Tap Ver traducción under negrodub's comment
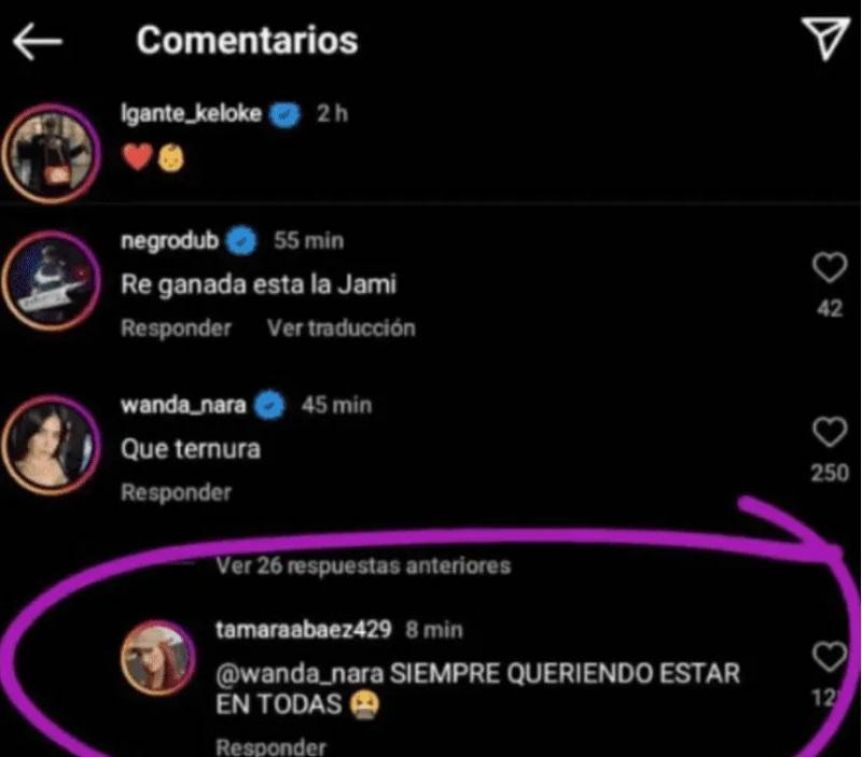 coord(340,328)
